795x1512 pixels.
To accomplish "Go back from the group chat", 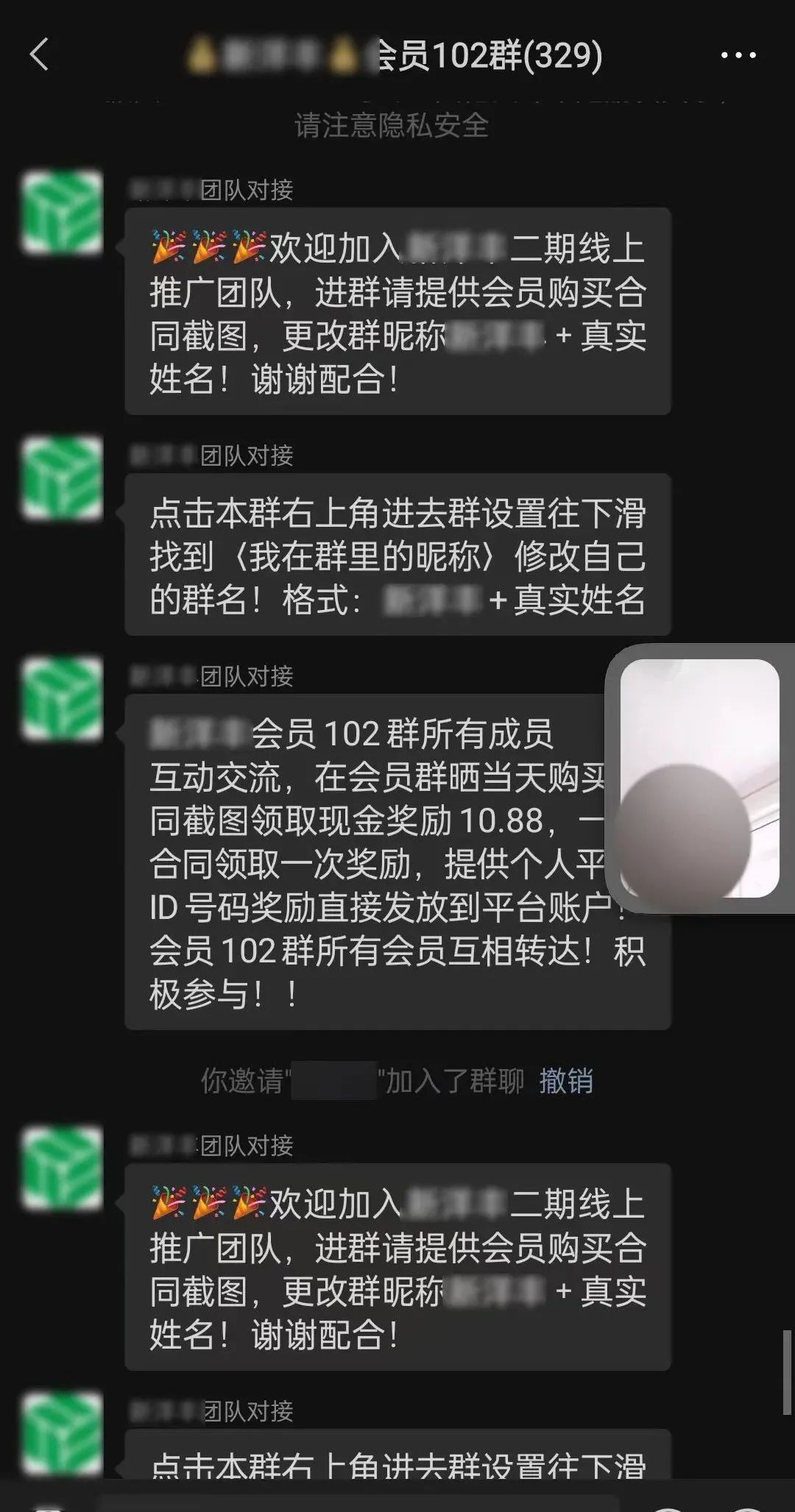I will (39, 55).
